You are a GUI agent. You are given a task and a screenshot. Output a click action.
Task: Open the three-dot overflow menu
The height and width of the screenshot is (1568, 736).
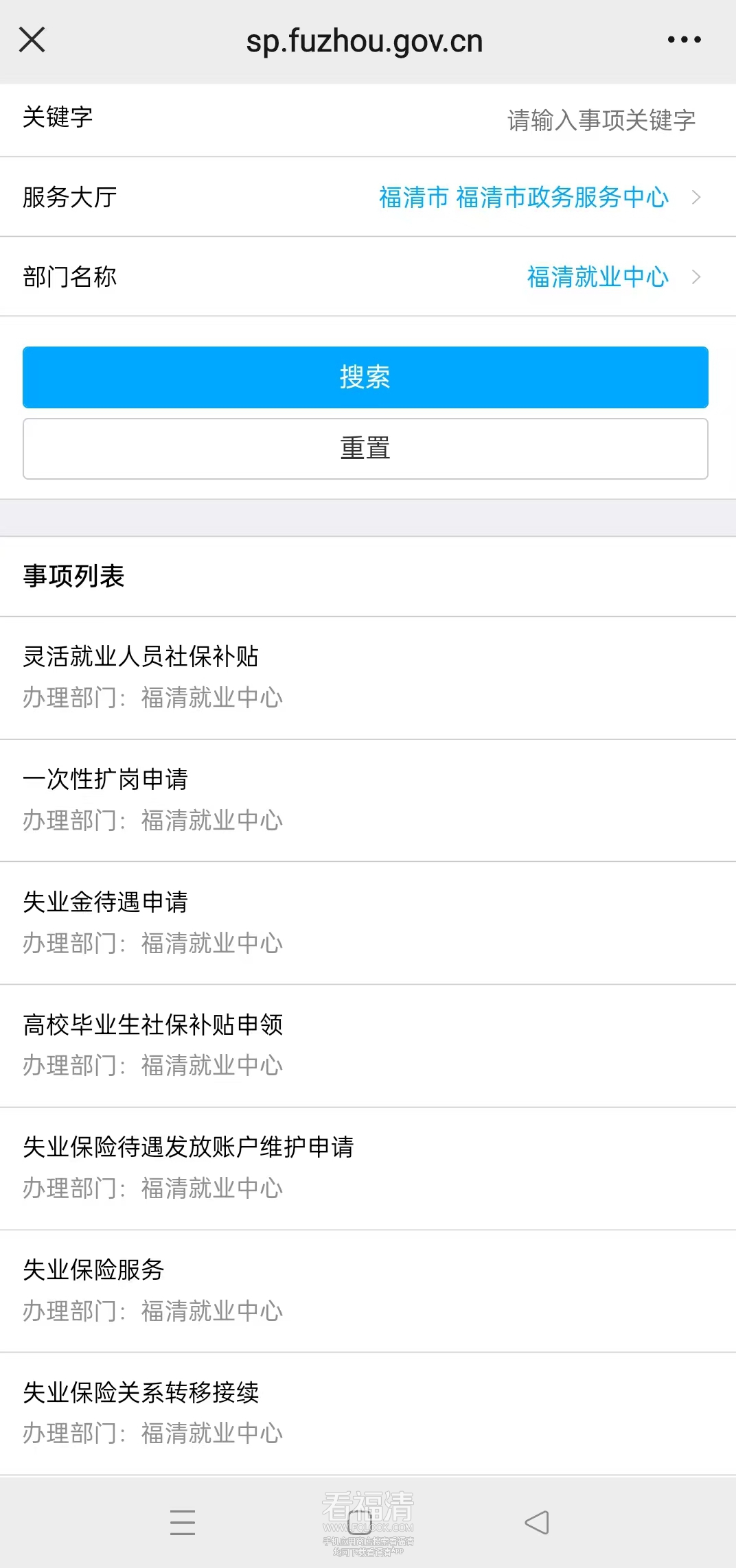(684, 40)
